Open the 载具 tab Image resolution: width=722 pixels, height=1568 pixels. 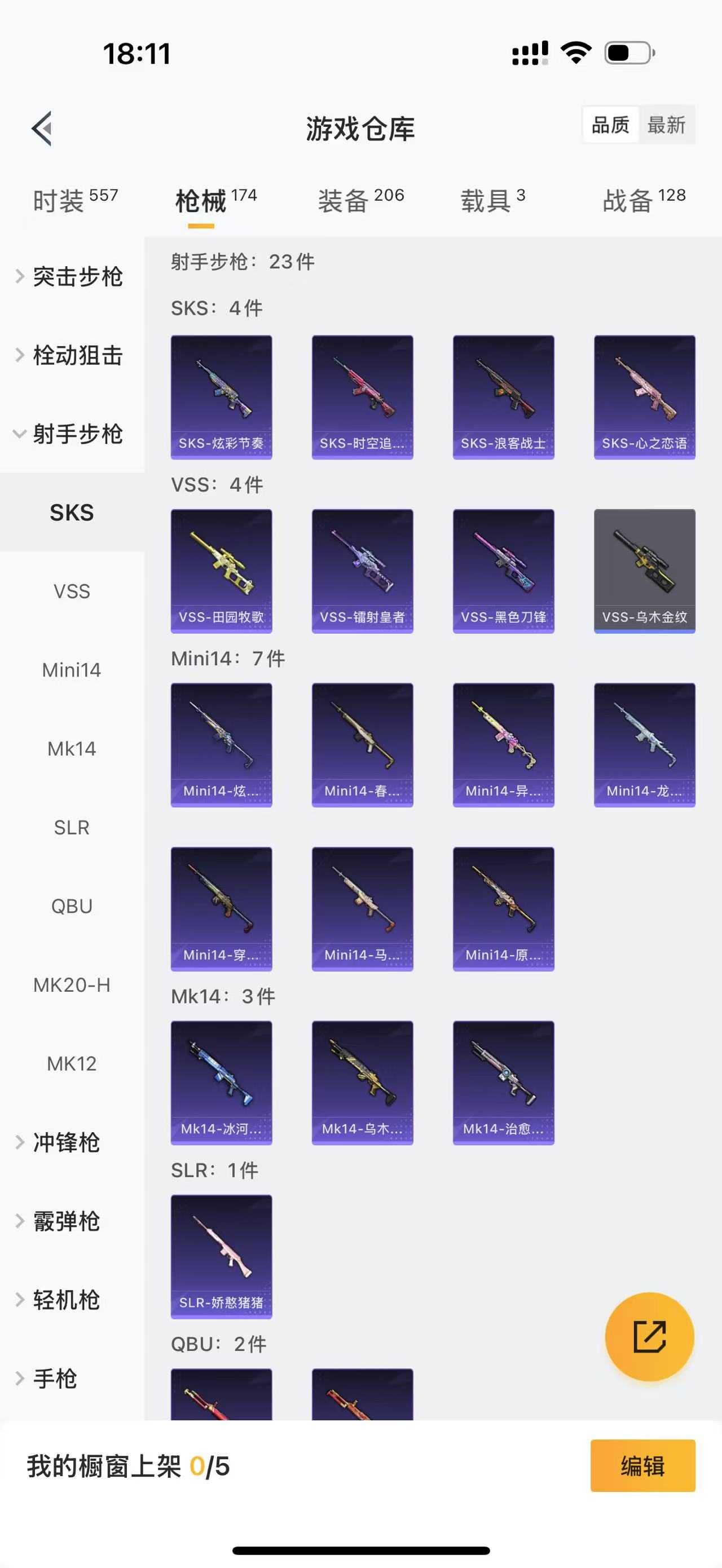492,200
